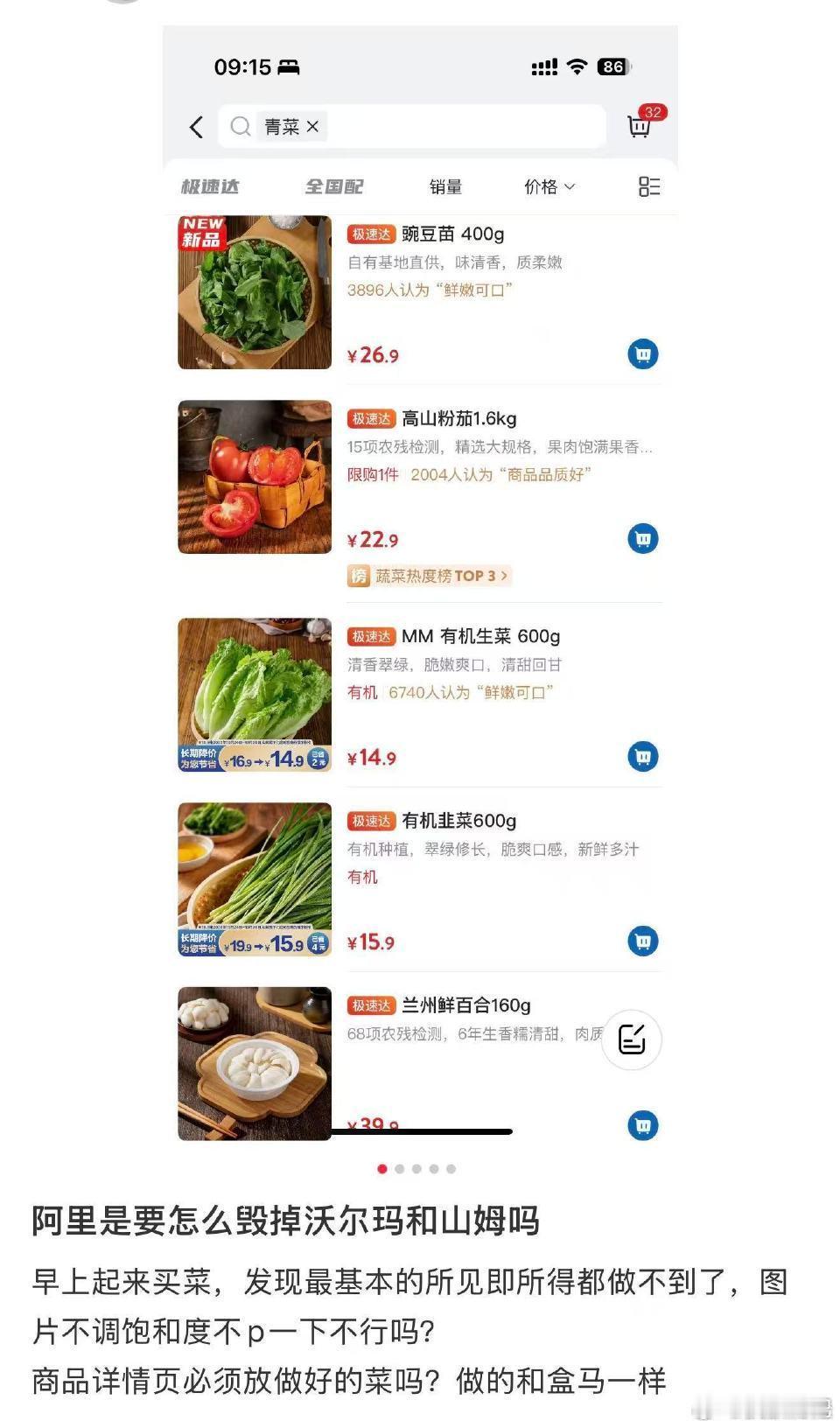
Task: Select the 销量 sorting tab
Action: tap(444, 186)
